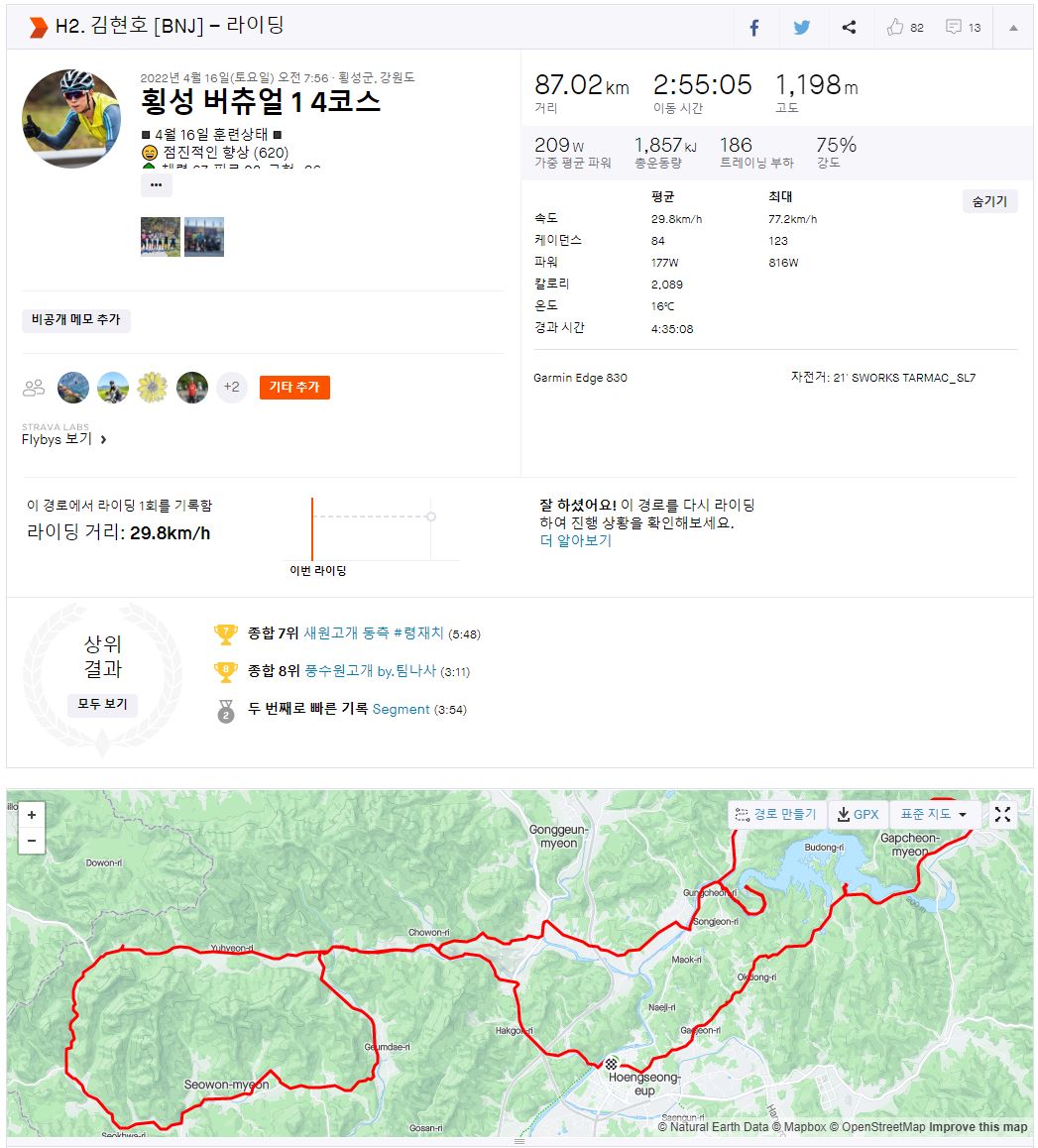Expand the map to fullscreen
The image size is (1038, 1148).
point(1003,815)
